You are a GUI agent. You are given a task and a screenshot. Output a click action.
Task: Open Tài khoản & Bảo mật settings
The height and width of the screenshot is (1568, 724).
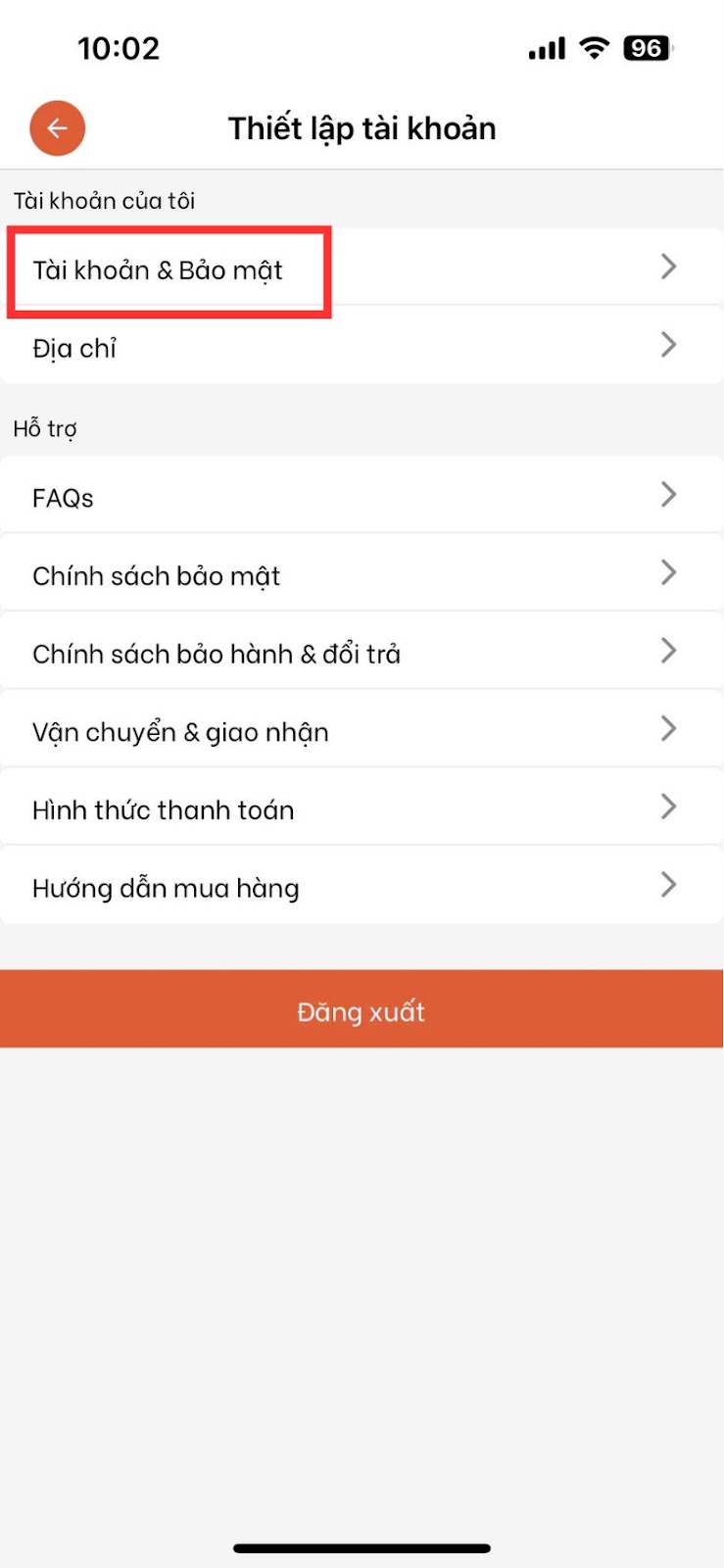click(362, 267)
